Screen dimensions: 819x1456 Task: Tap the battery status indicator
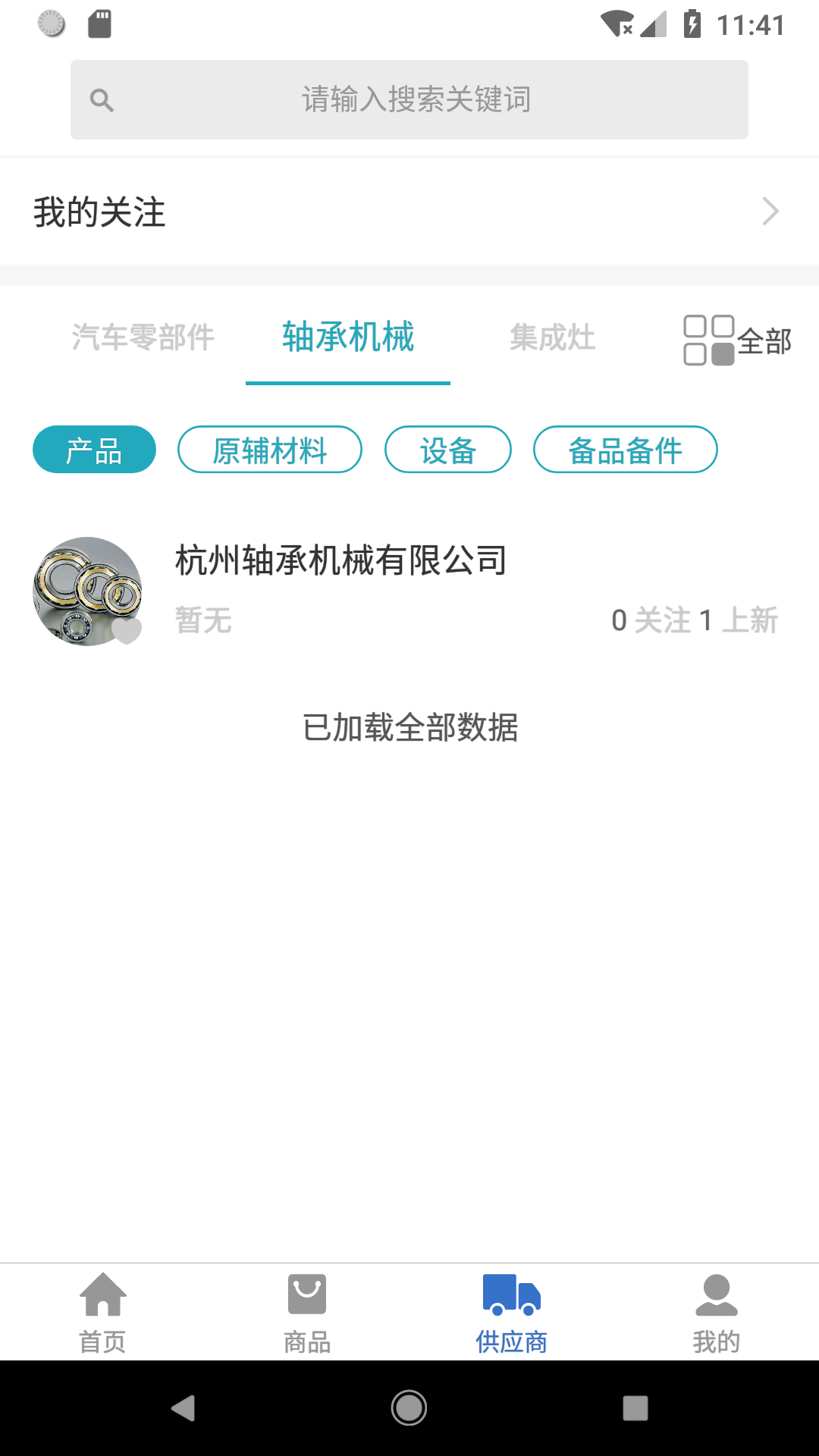tap(692, 24)
